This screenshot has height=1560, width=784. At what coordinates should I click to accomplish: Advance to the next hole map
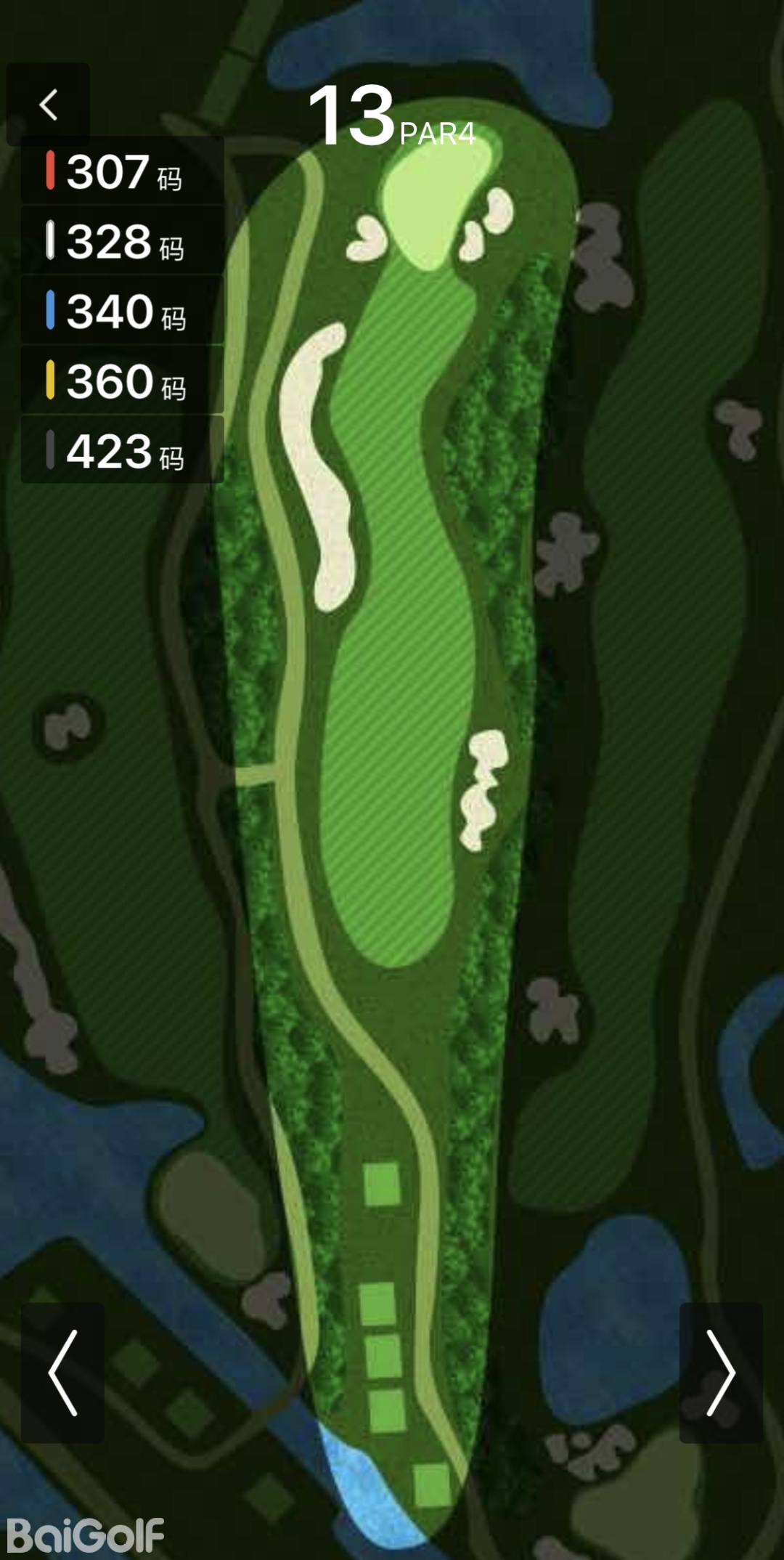click(x=720, y=1373)
